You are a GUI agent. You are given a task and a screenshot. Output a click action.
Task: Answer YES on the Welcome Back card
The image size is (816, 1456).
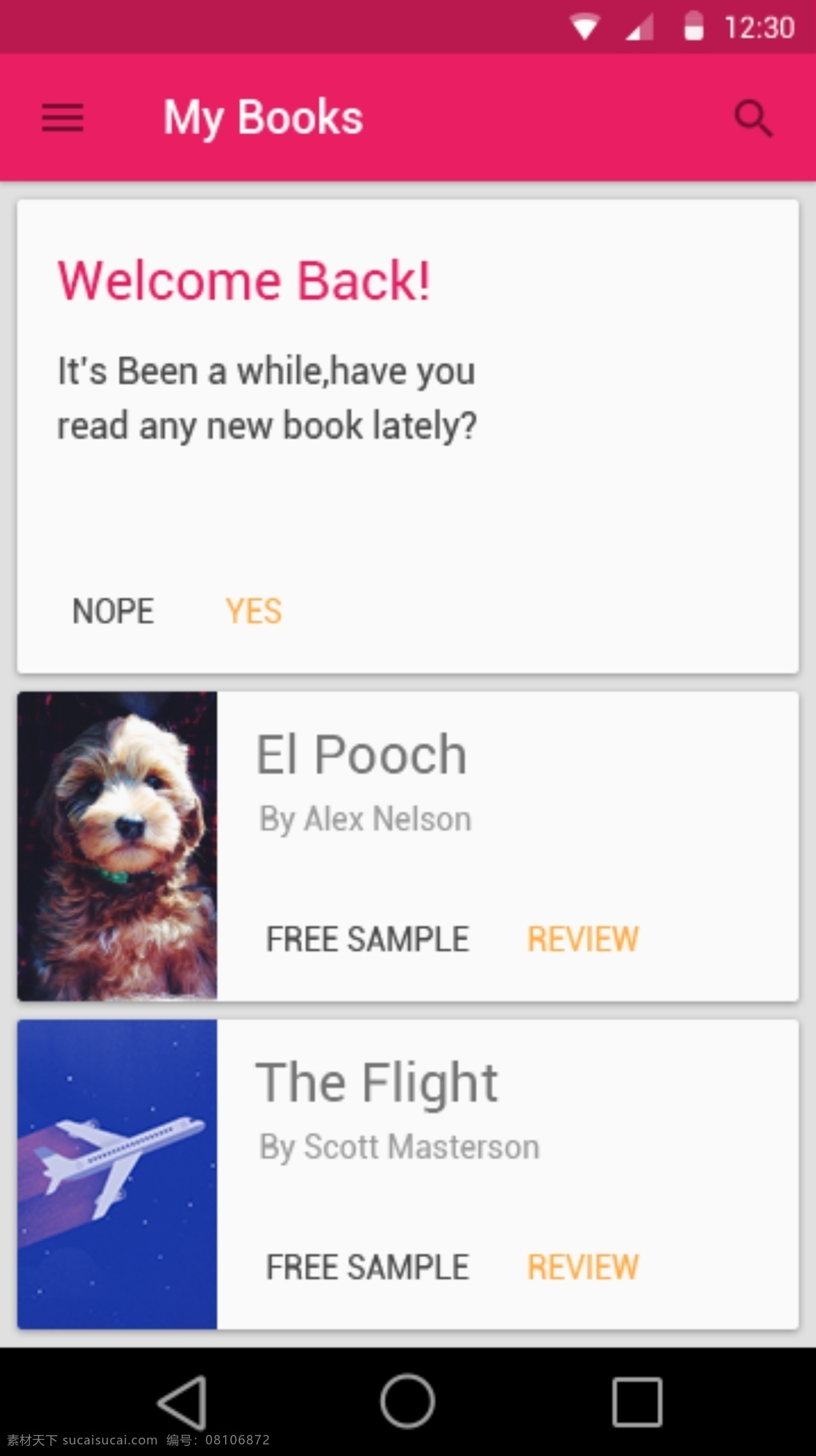[254, 611]
